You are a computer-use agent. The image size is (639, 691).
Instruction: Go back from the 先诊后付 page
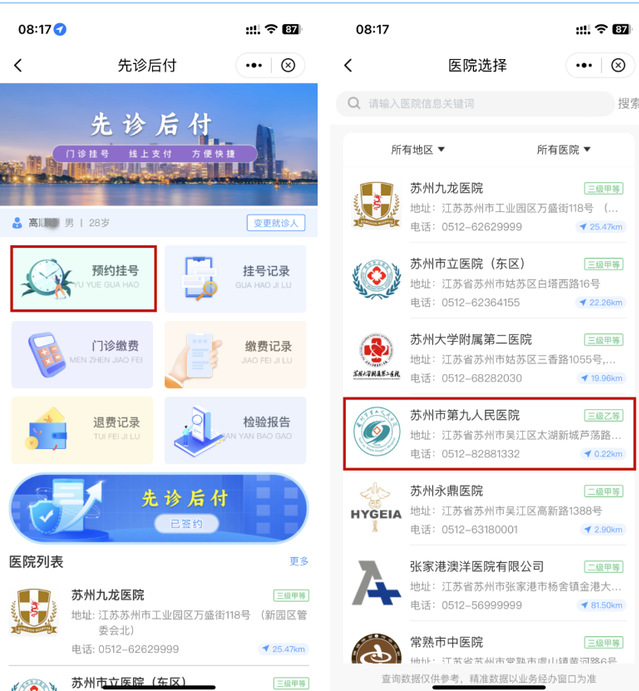tap(18, 66)
